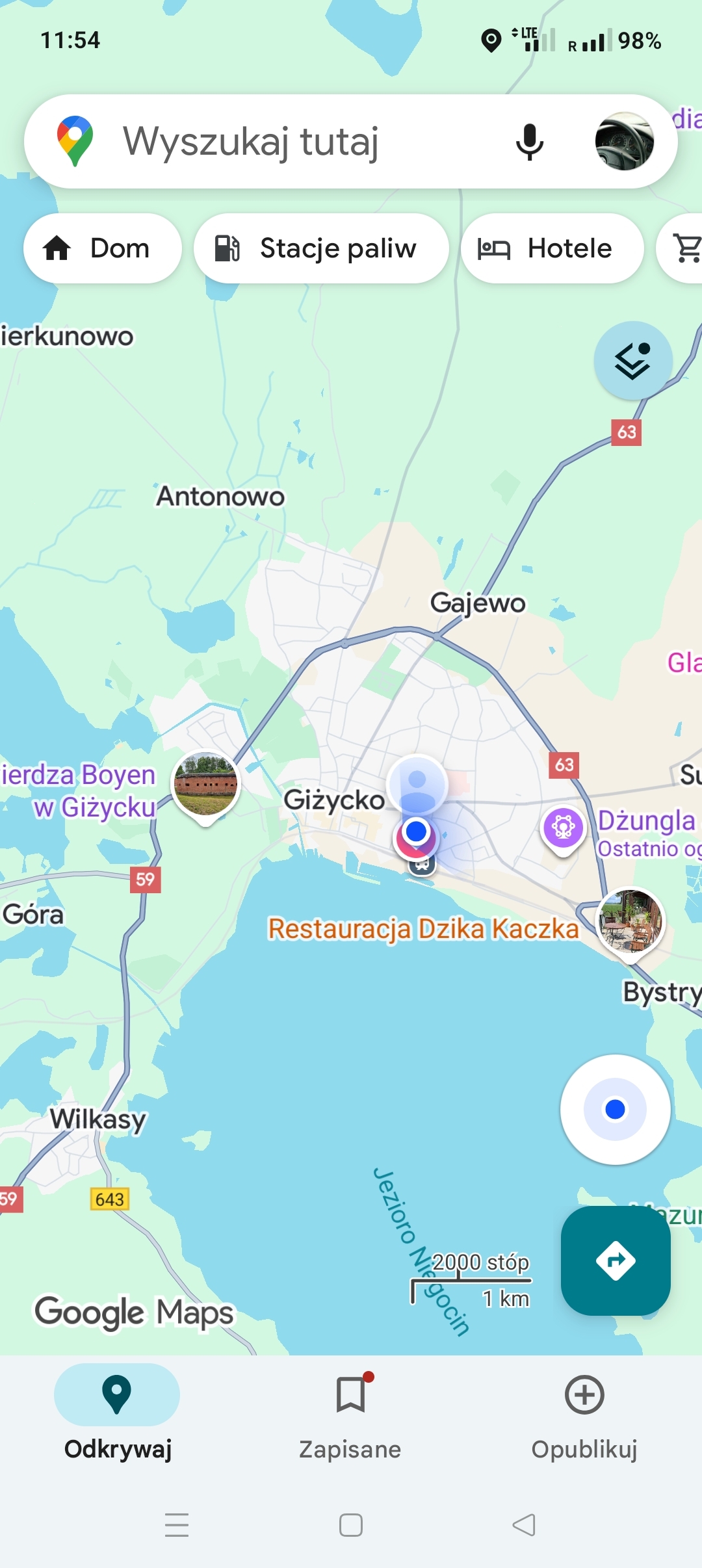
Task: Select the Dżungla purple map pin
Action: 563,828
